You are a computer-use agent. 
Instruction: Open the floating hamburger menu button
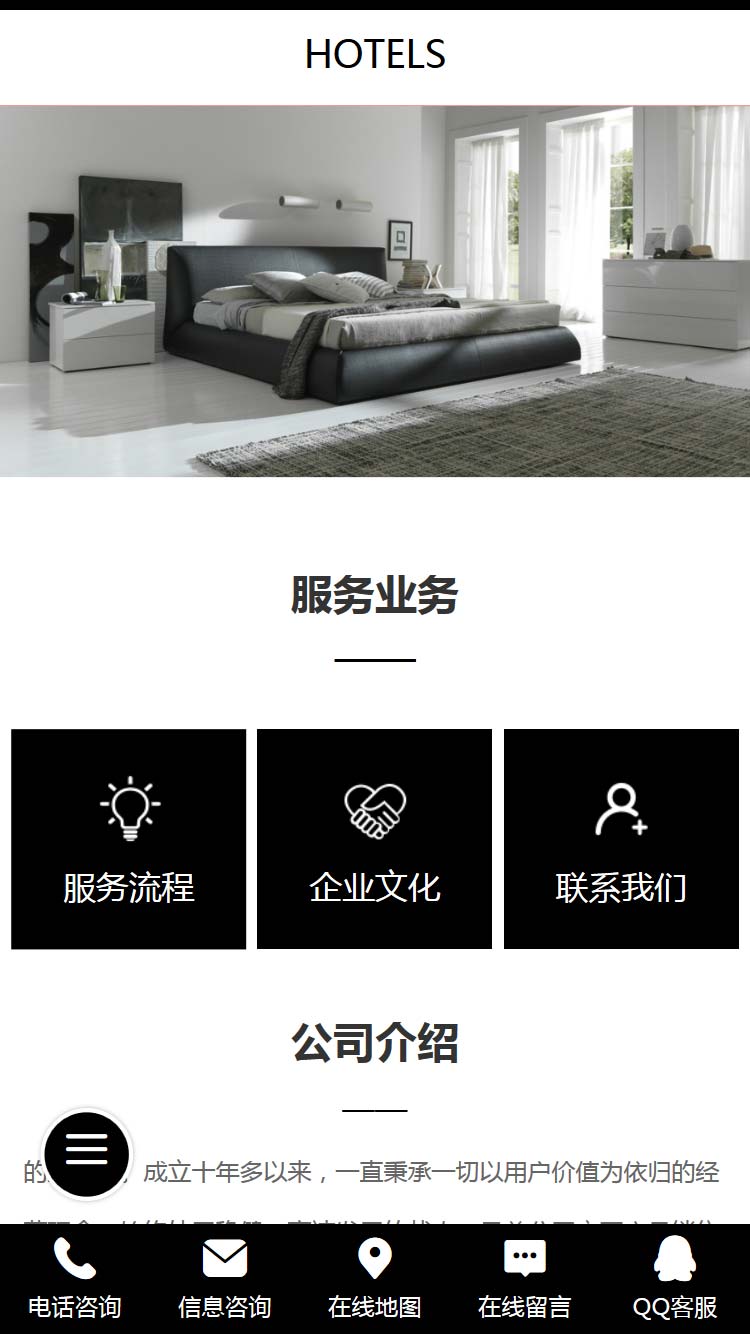click(x=87, y=1153)
